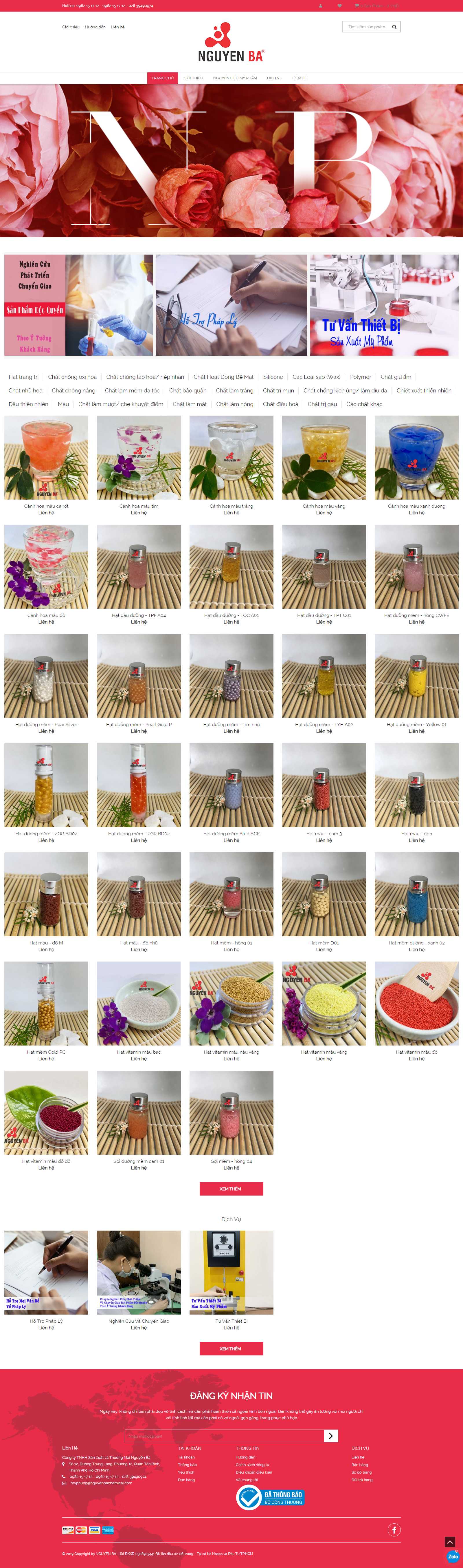Tap the newsletter email input field
Viewport: 463px width, 1568px height.
tap(224, 1436)
